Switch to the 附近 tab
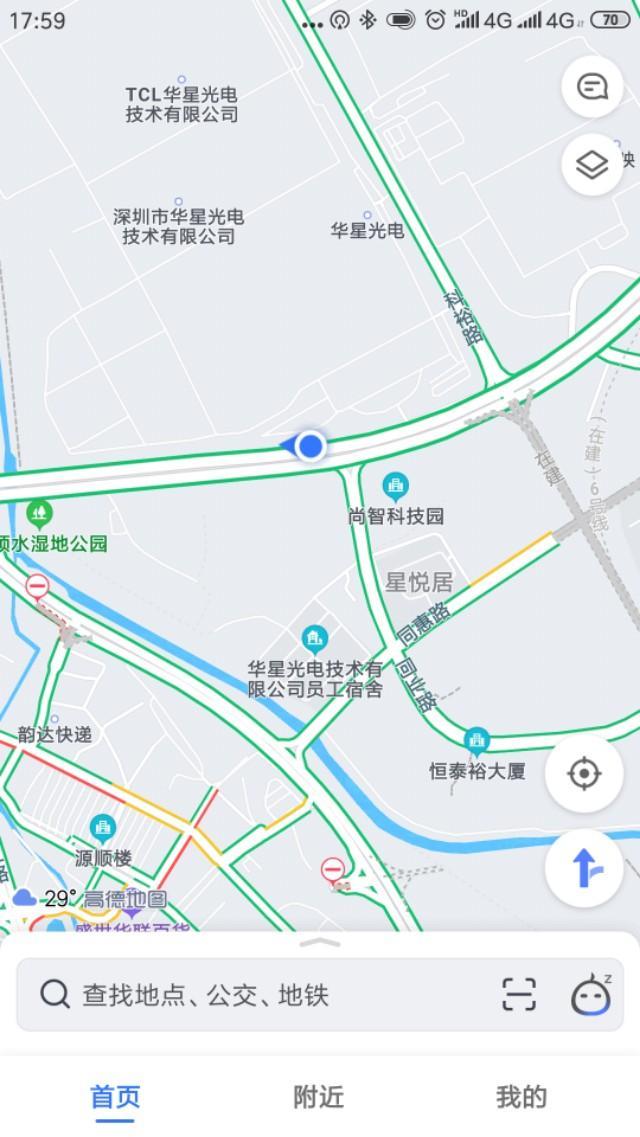 coord(319,1097)
